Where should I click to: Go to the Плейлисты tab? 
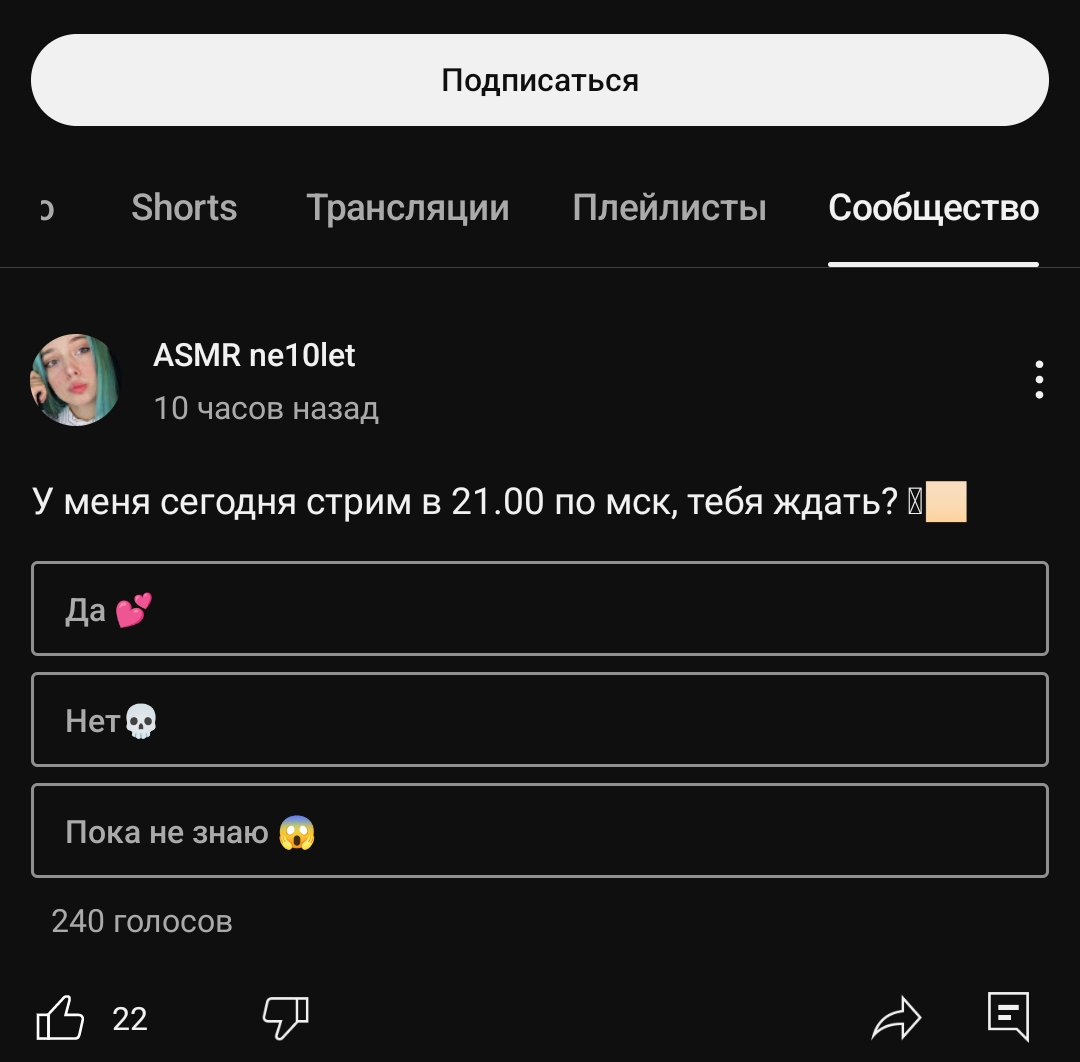click(669, 208)
